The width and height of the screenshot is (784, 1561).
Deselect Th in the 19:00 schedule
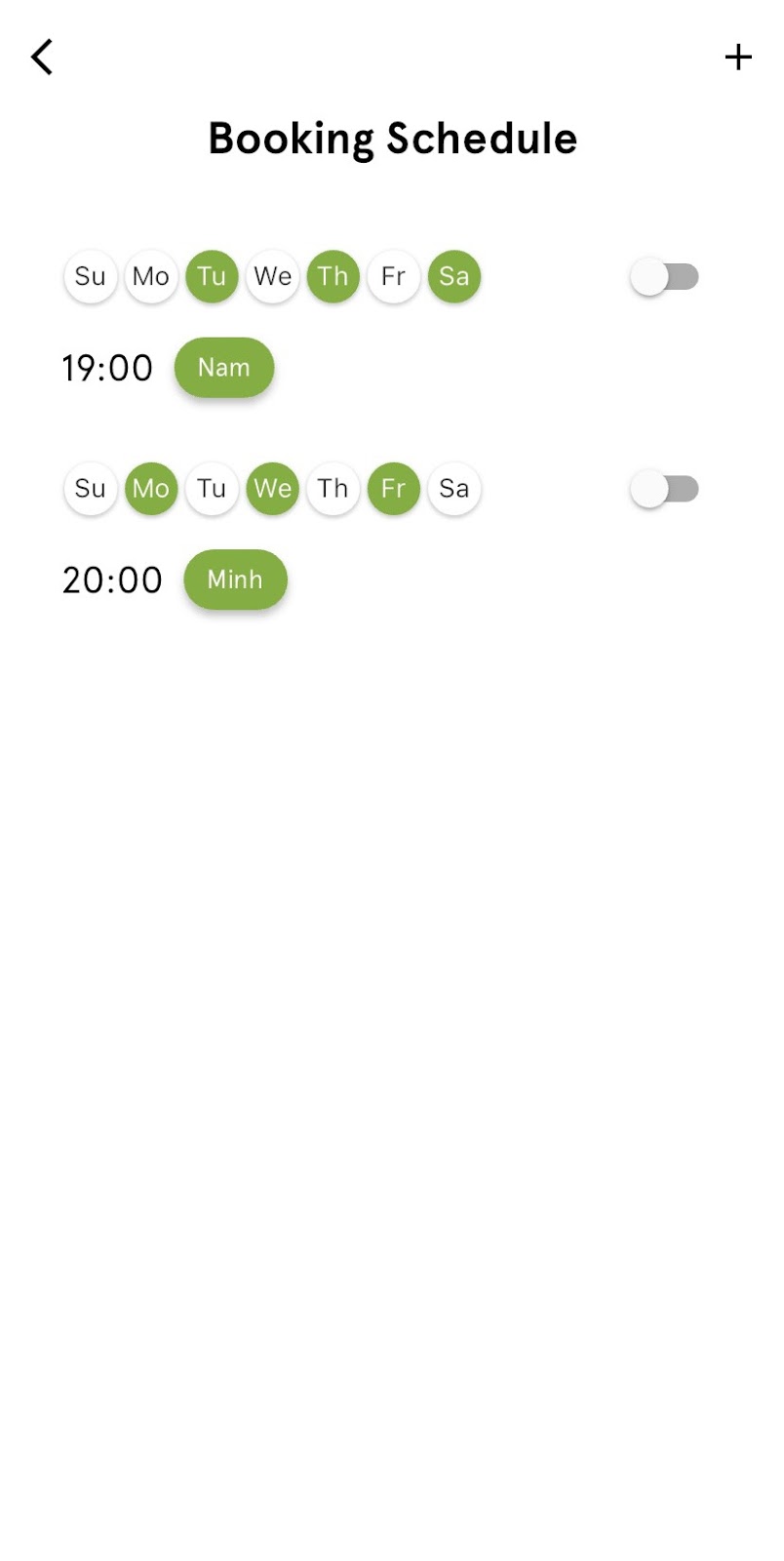[333, 277]
